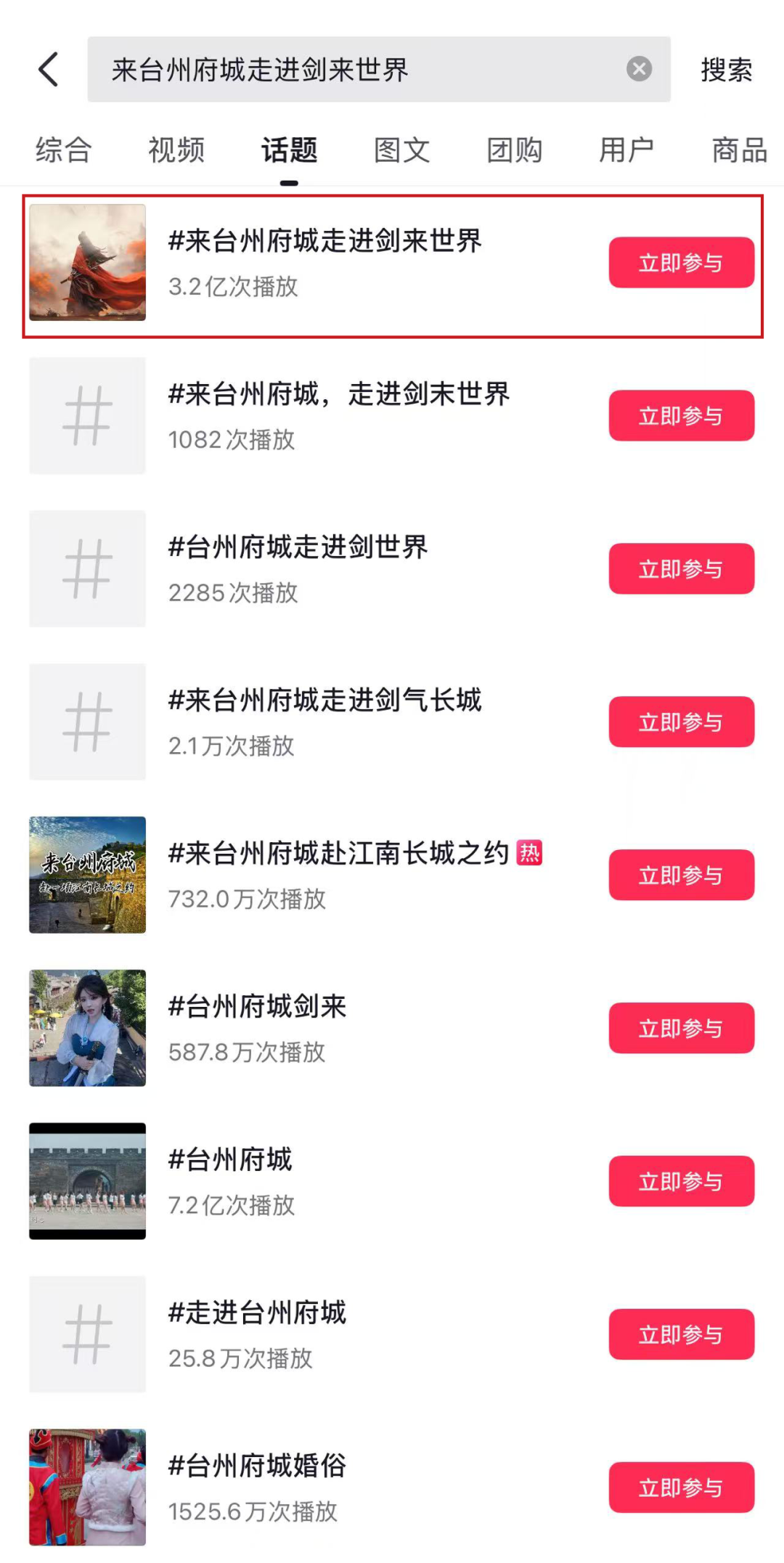Join topic #来台州府城走进剑来世界 via 立即参与
This screenshot has height=1563, width=784.
click(x=681, y=263)
